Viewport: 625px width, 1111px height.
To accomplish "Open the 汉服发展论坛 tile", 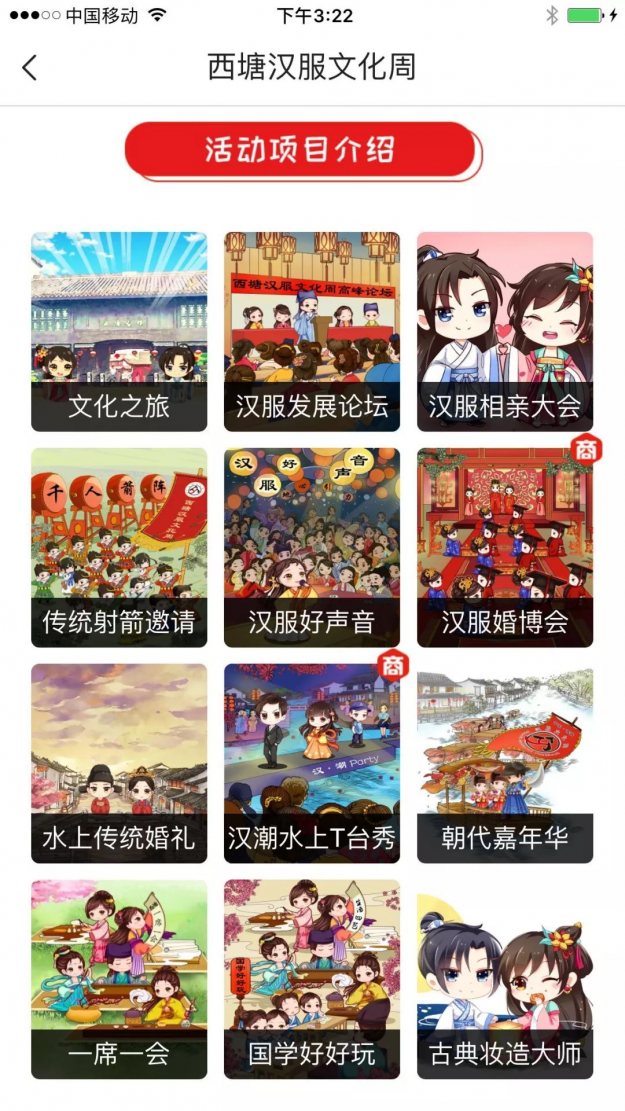I will pyautogui.click(x=312, y=332).
